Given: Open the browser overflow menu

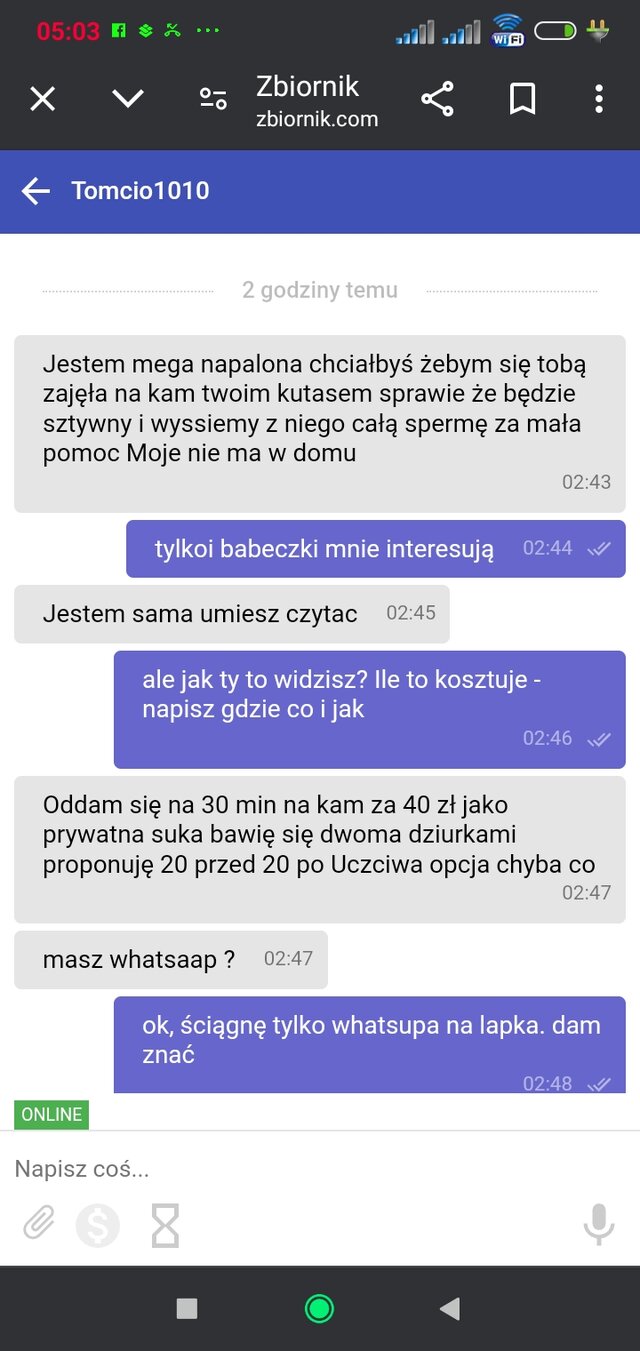Looking at the screenshot, I should coord(599,99).
